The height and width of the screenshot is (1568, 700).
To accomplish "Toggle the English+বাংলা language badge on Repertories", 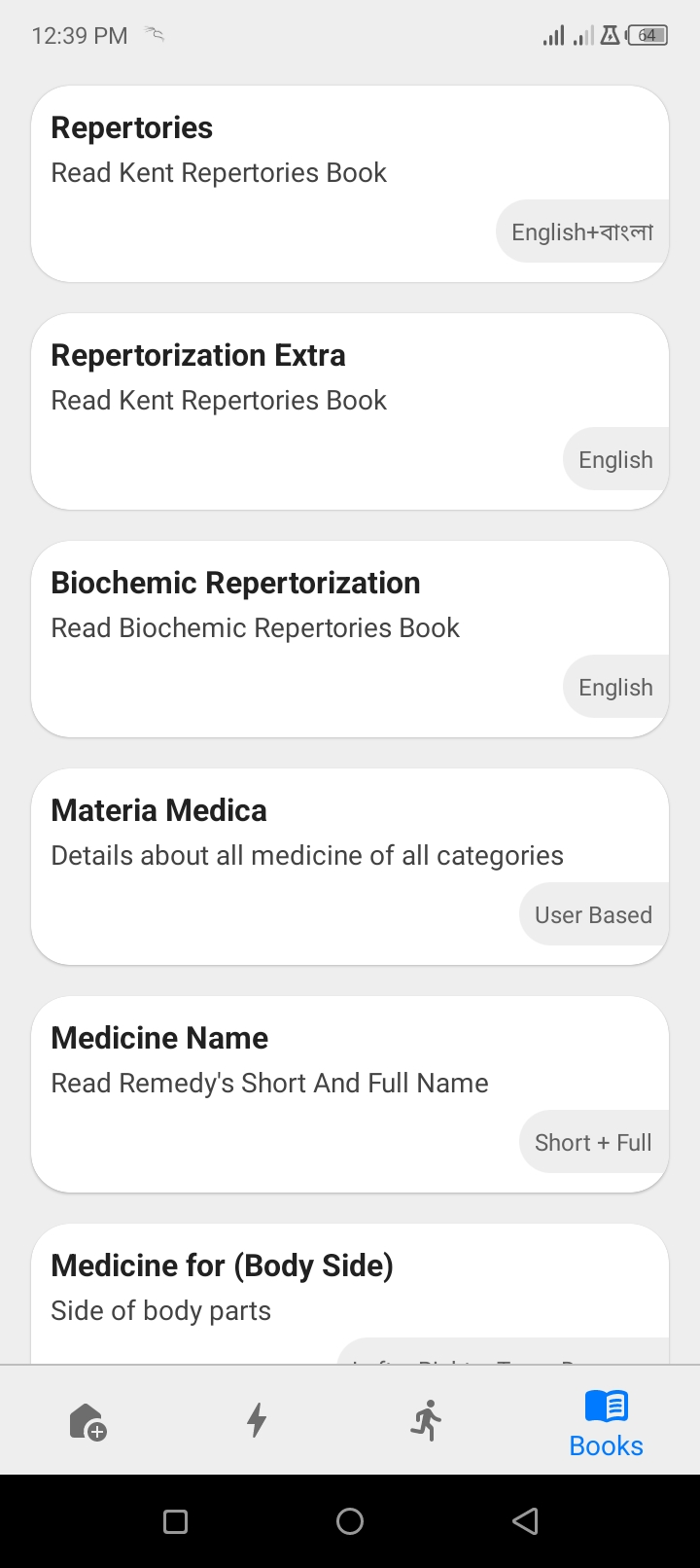I will point(581,231).
